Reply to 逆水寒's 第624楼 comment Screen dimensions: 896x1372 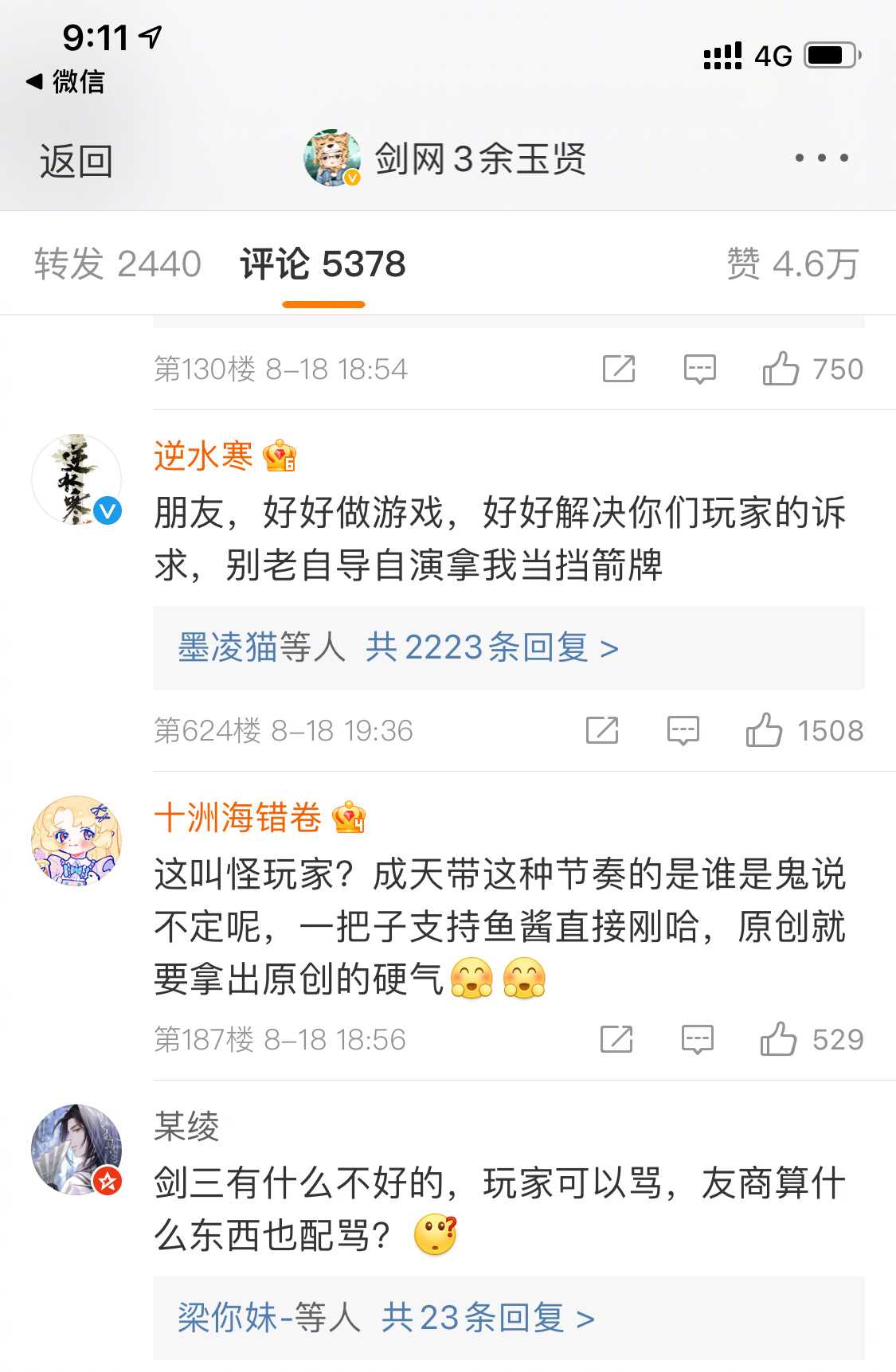tap(683, 730)
